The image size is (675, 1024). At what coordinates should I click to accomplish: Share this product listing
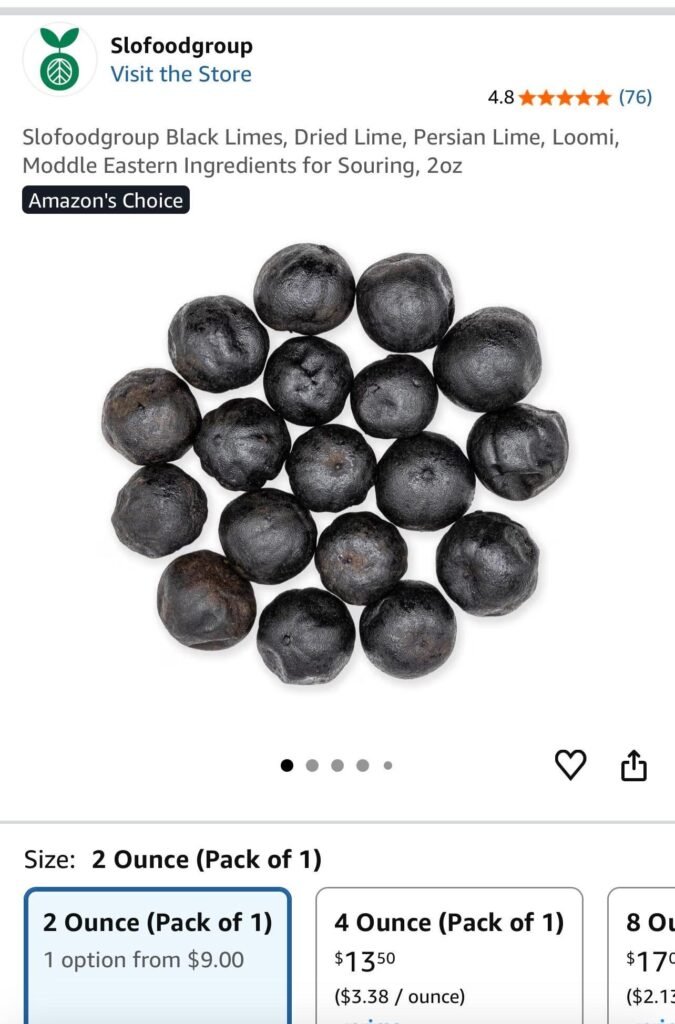click(634, 766)
